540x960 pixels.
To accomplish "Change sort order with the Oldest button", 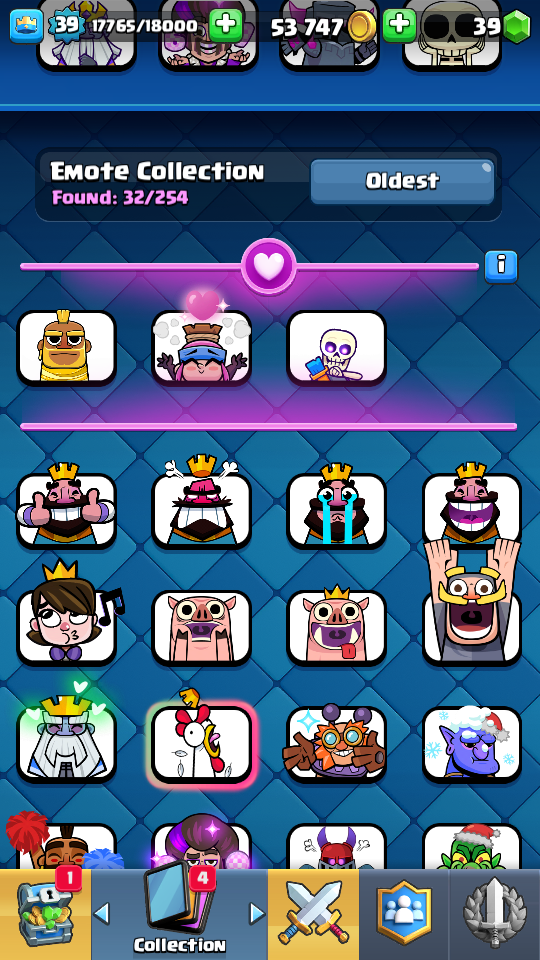I will click(402, 181).
